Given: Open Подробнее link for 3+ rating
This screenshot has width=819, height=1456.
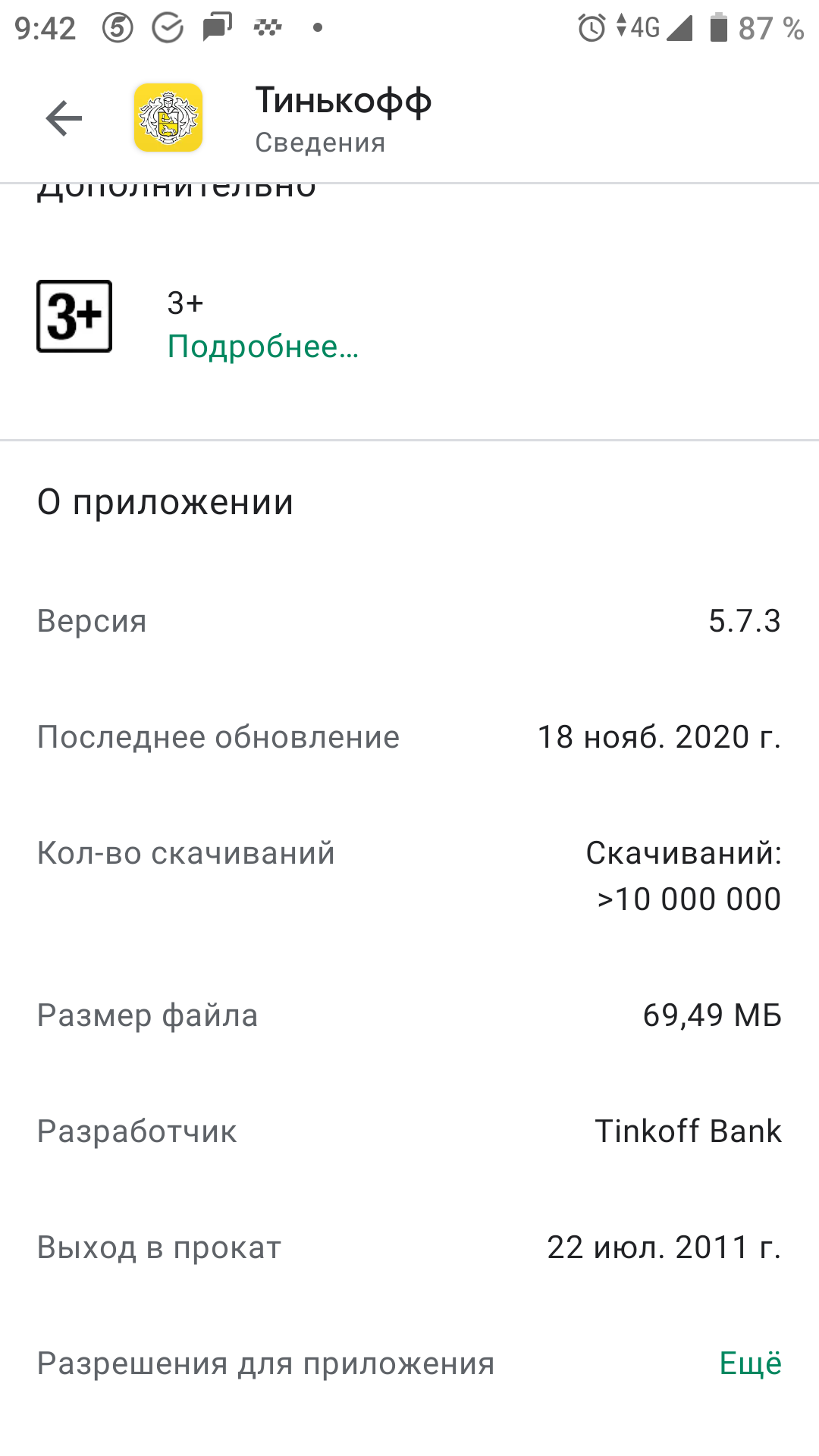Looking at the screenshot, I should click(262, 347).
